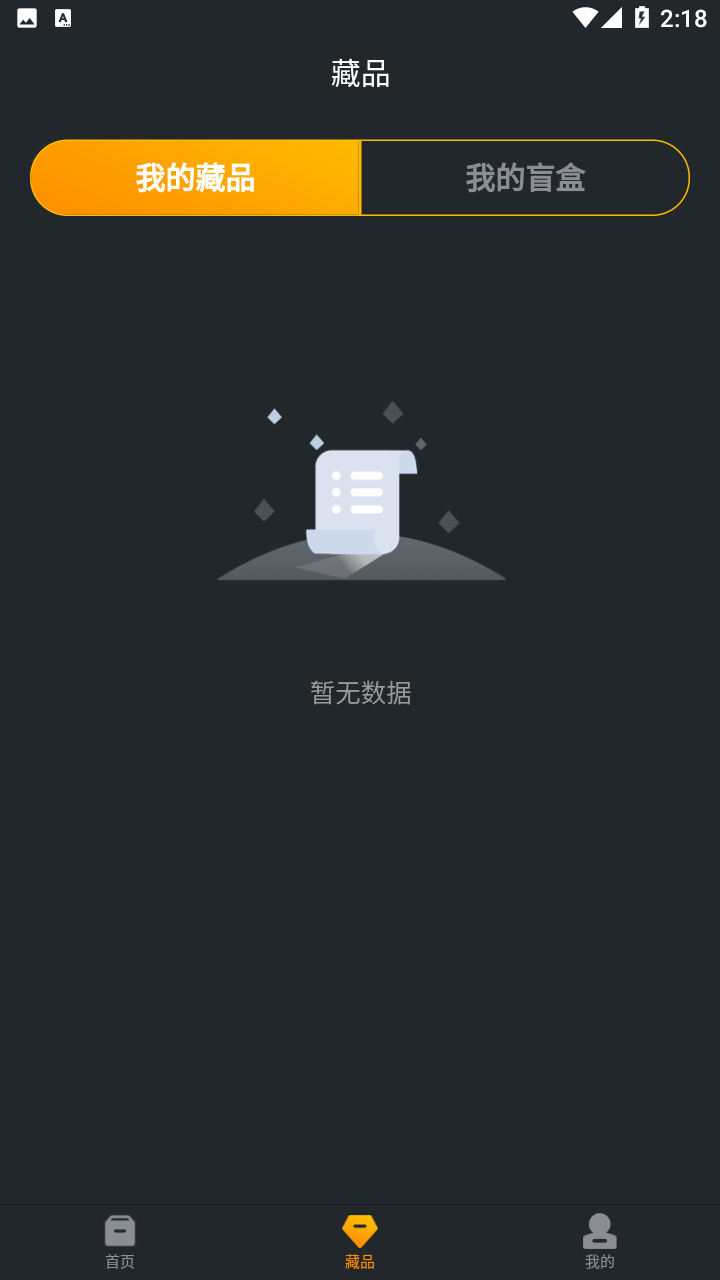Tap the letter A notification icon

[62, 17]
